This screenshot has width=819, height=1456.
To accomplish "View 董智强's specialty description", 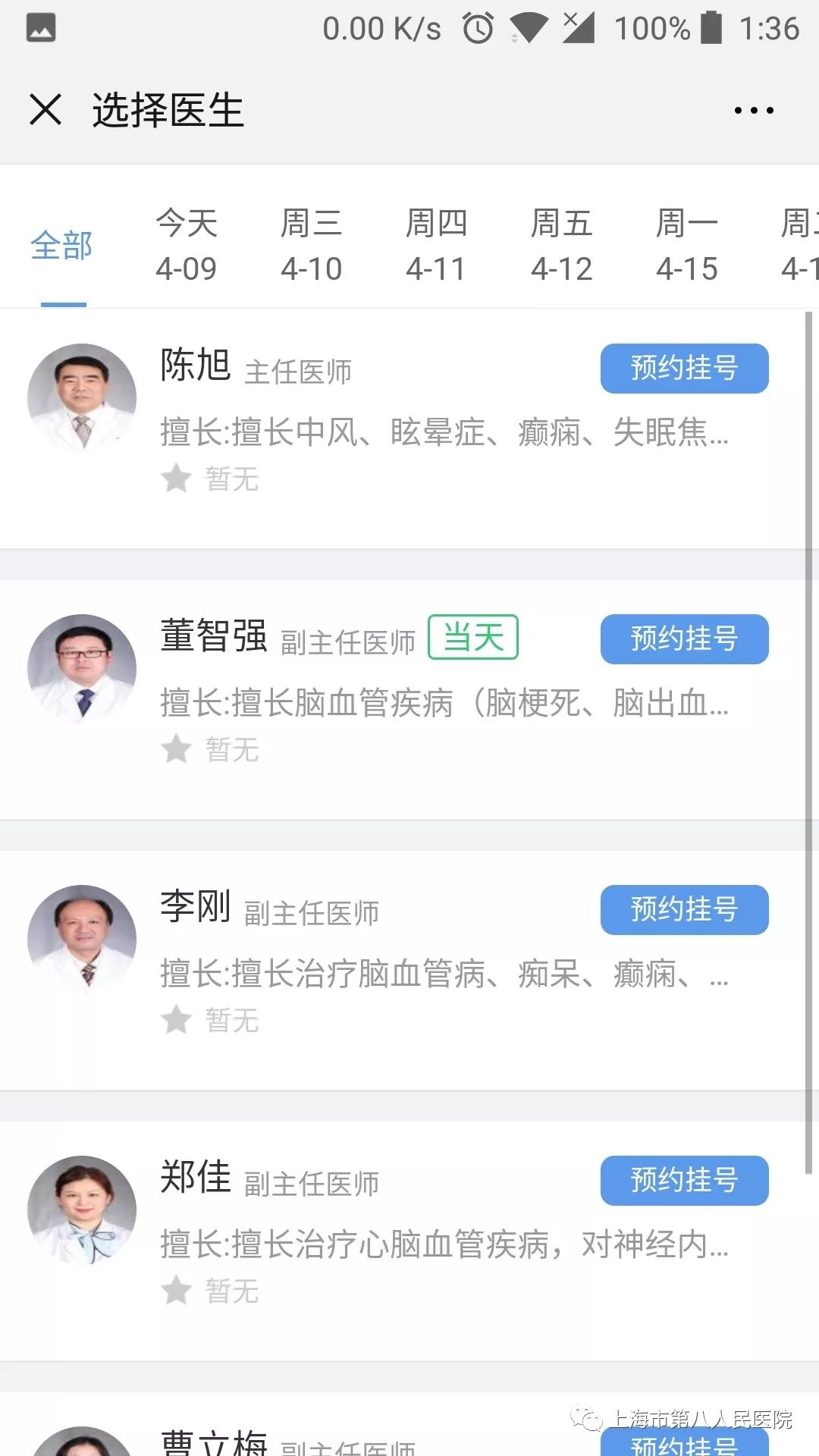I will point(444,704).
